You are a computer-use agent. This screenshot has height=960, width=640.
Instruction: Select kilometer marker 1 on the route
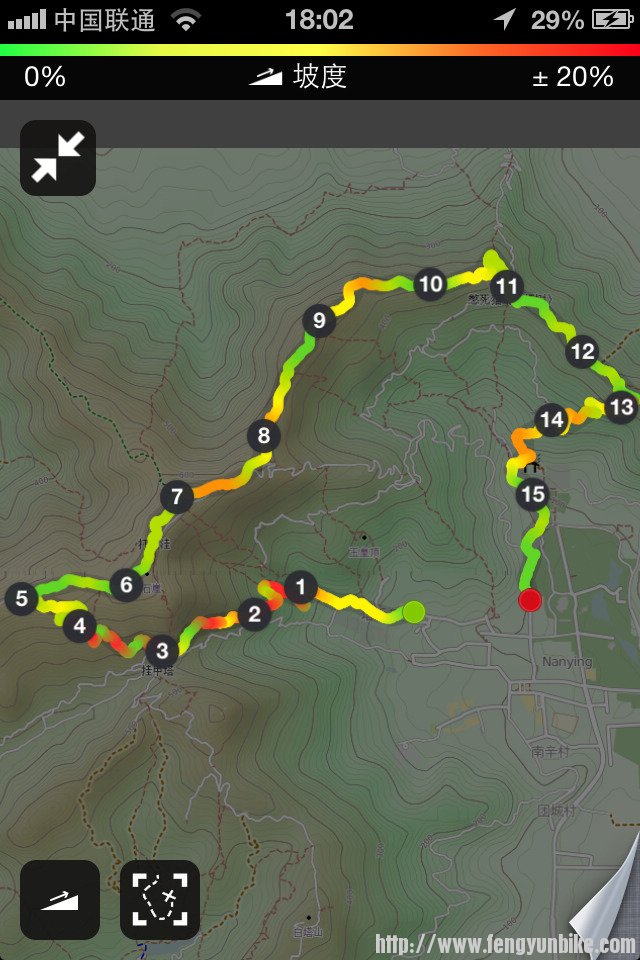[x=301, y=587]
